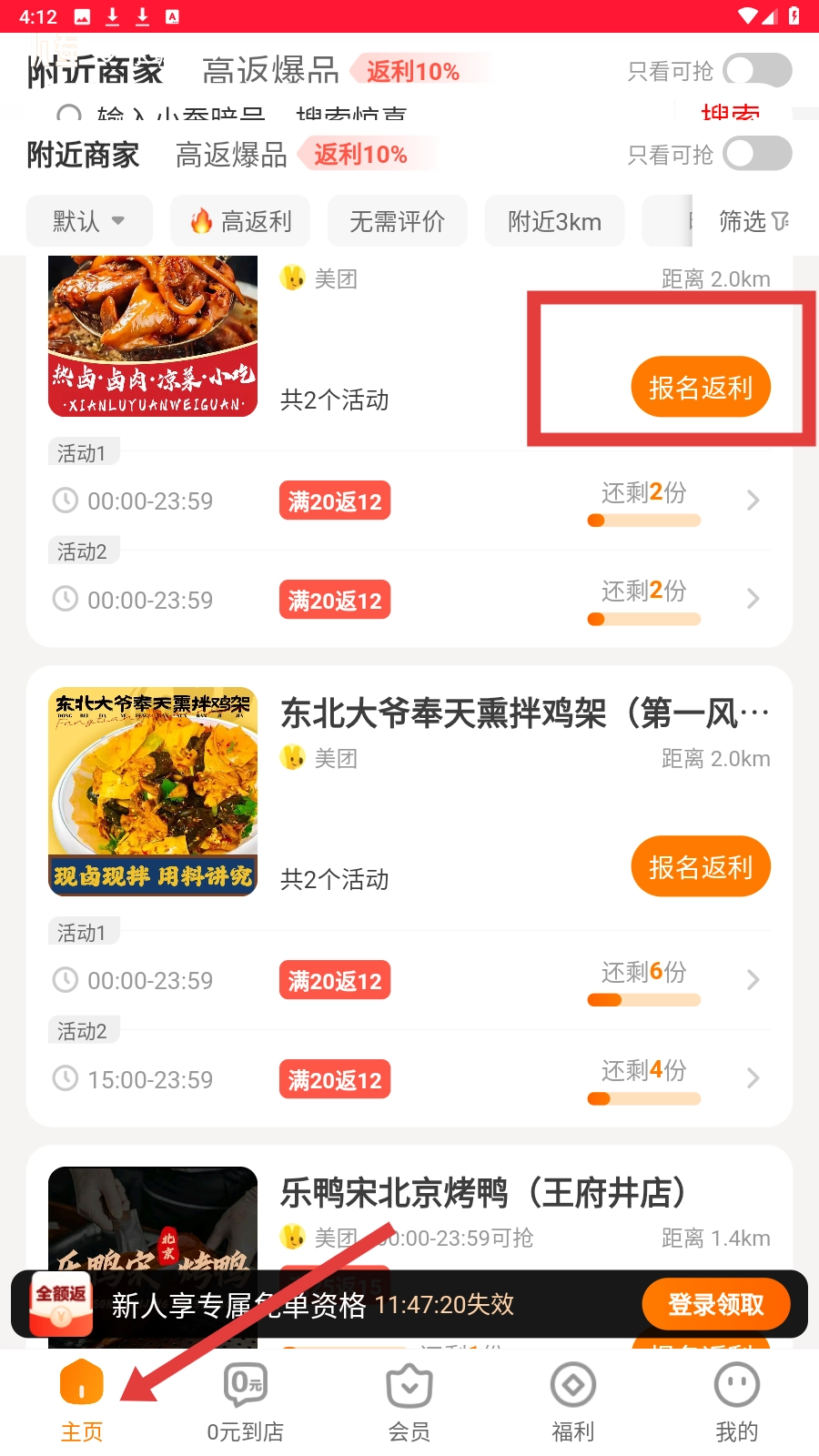Select the 附近3km filter tab
The image size is (819, 1456).
pyautogui.click(x=554, y=220)
